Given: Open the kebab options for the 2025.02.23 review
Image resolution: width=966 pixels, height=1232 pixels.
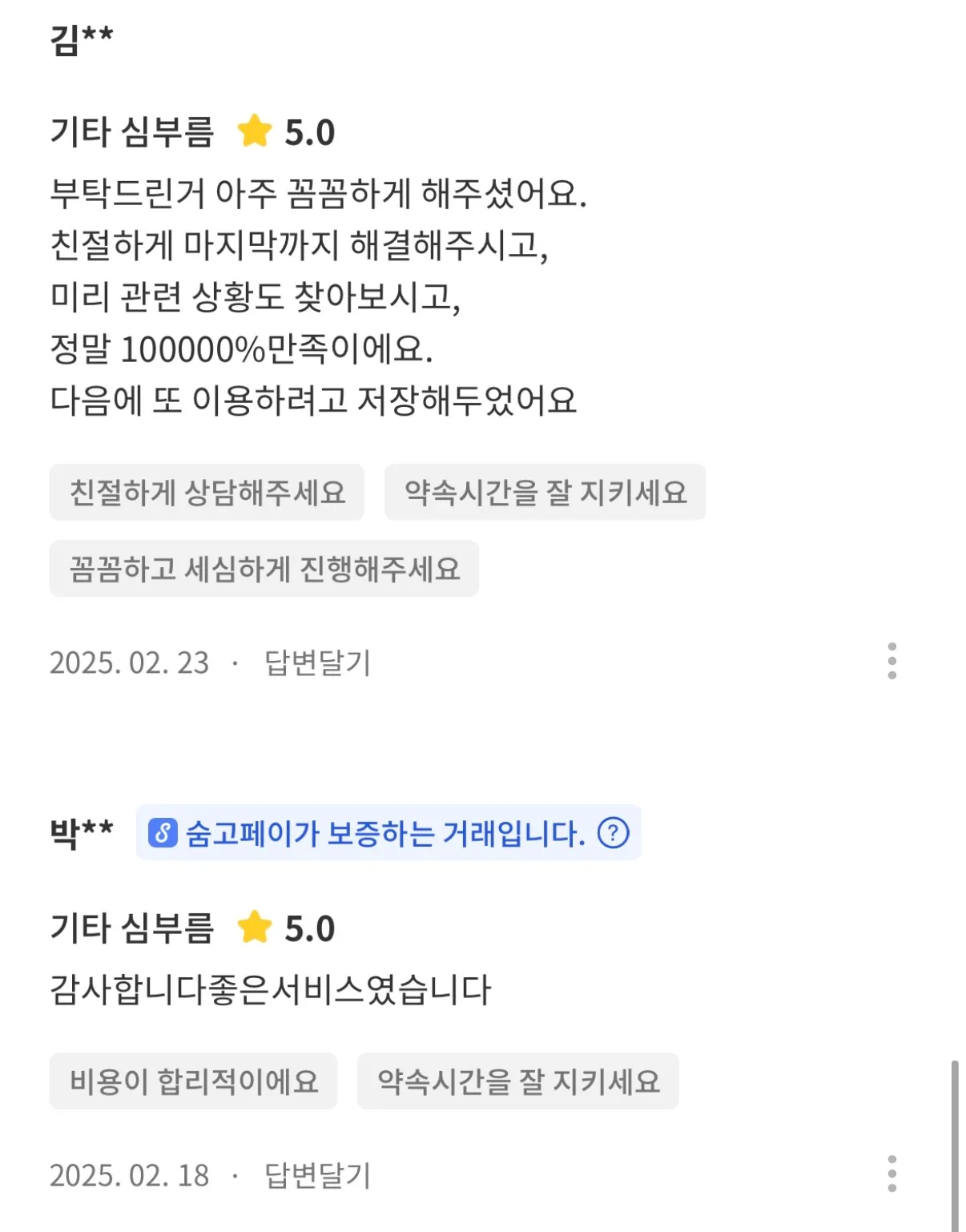Looking at the screenshot, I should 893,662.
